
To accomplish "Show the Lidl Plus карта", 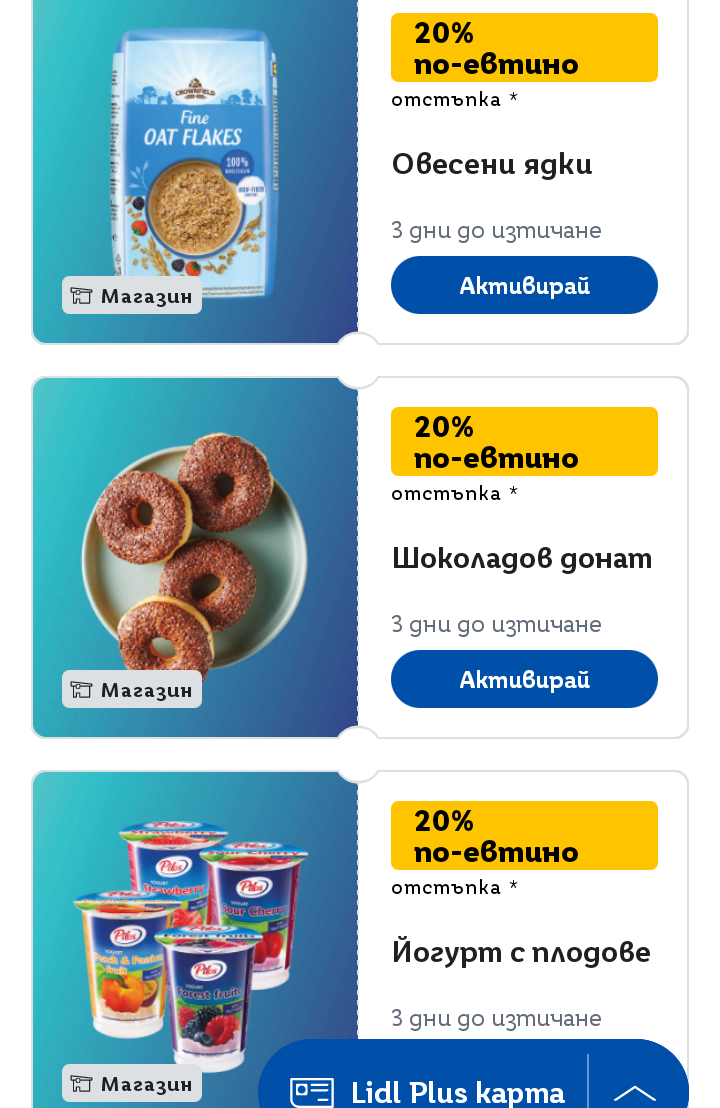I will (430, 1092).
